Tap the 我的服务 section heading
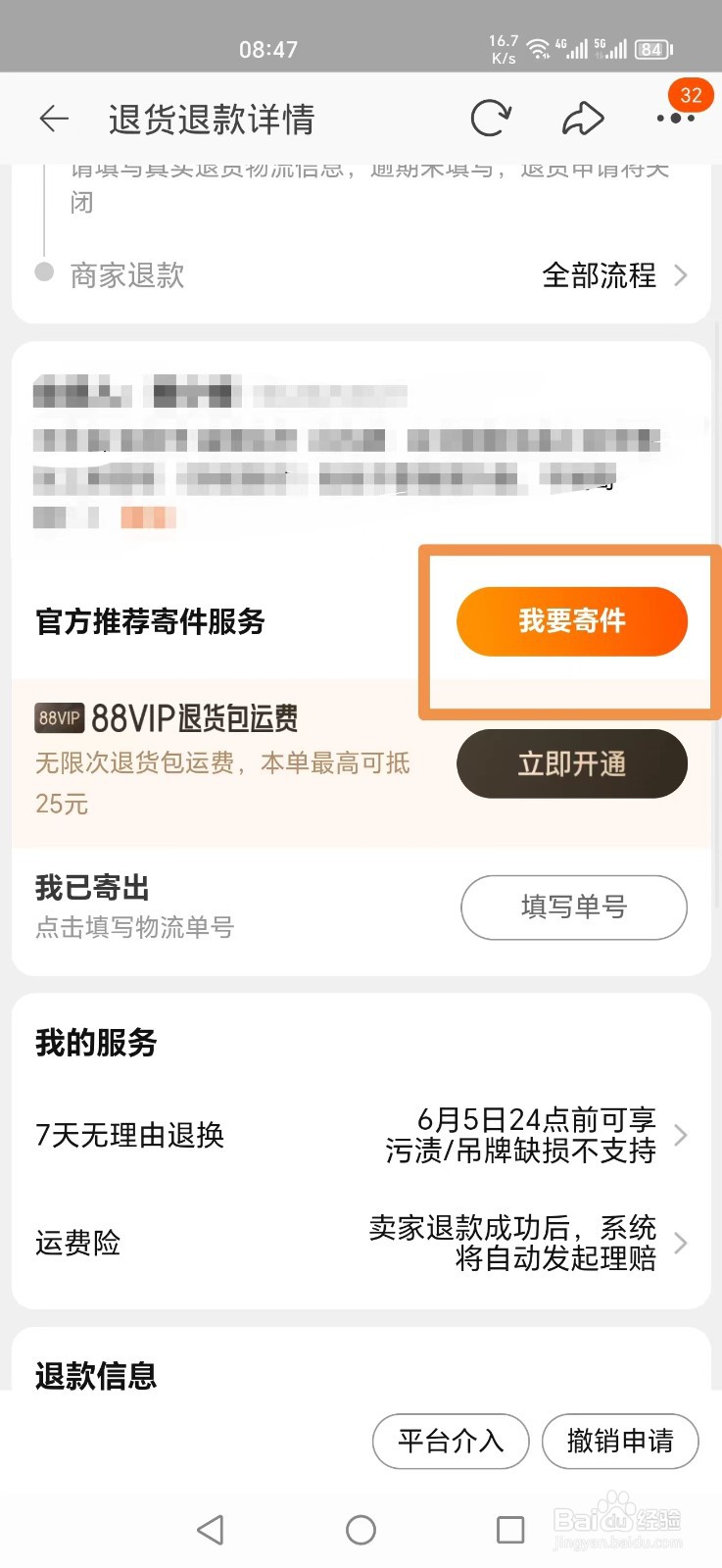Screen dimensions: 722x1568 coord(94,1042)
